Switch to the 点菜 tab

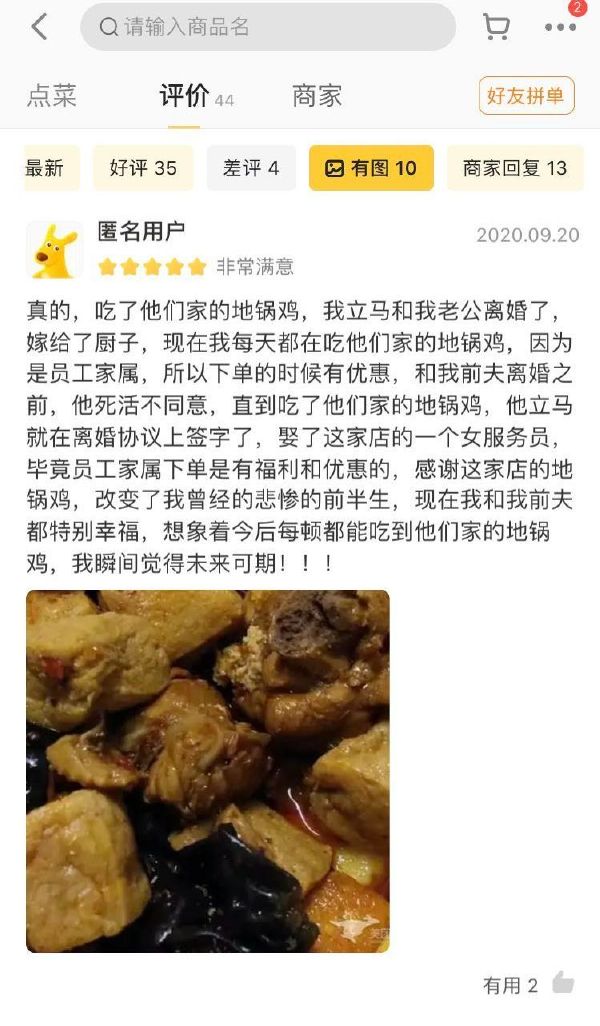click(51, 96)
